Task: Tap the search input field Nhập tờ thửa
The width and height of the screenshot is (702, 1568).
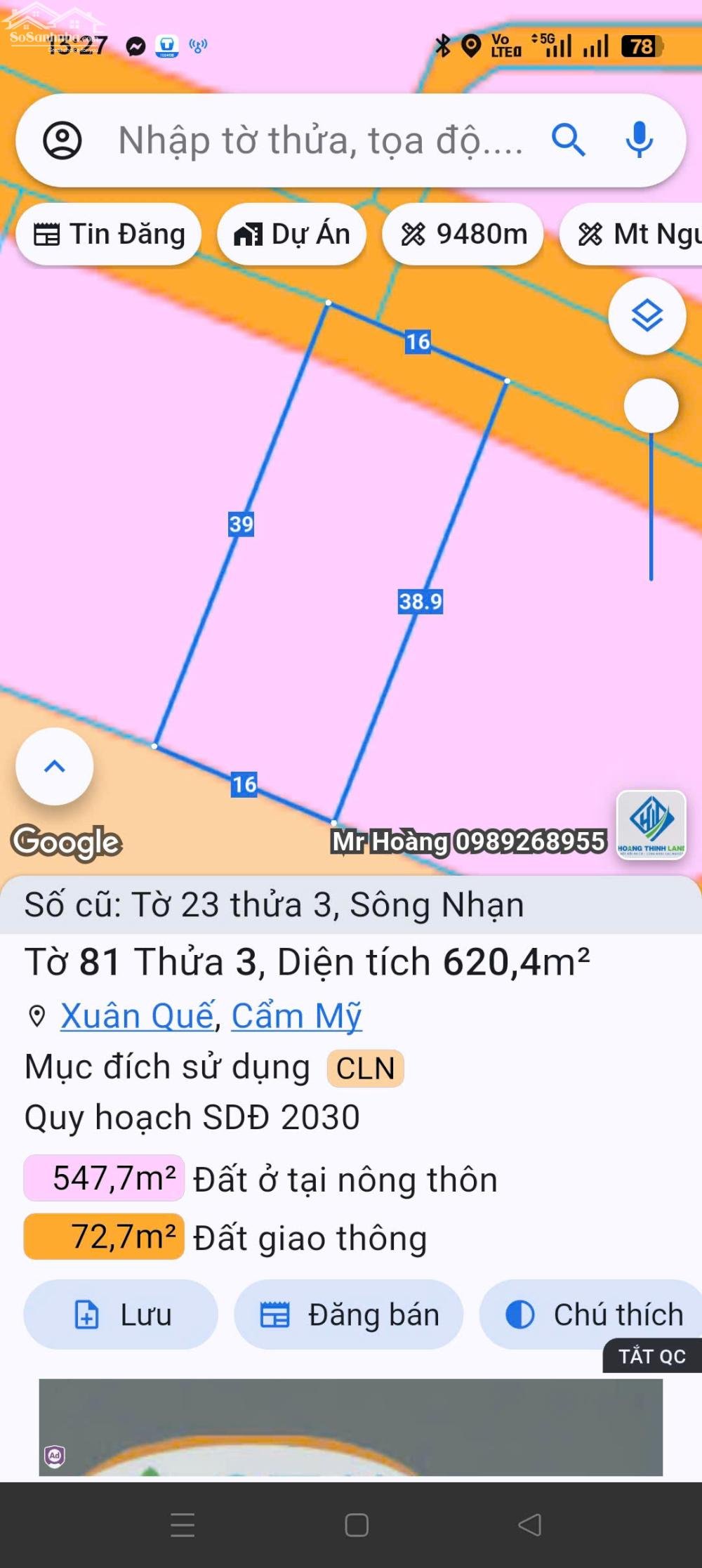Action: pos(316,139)
